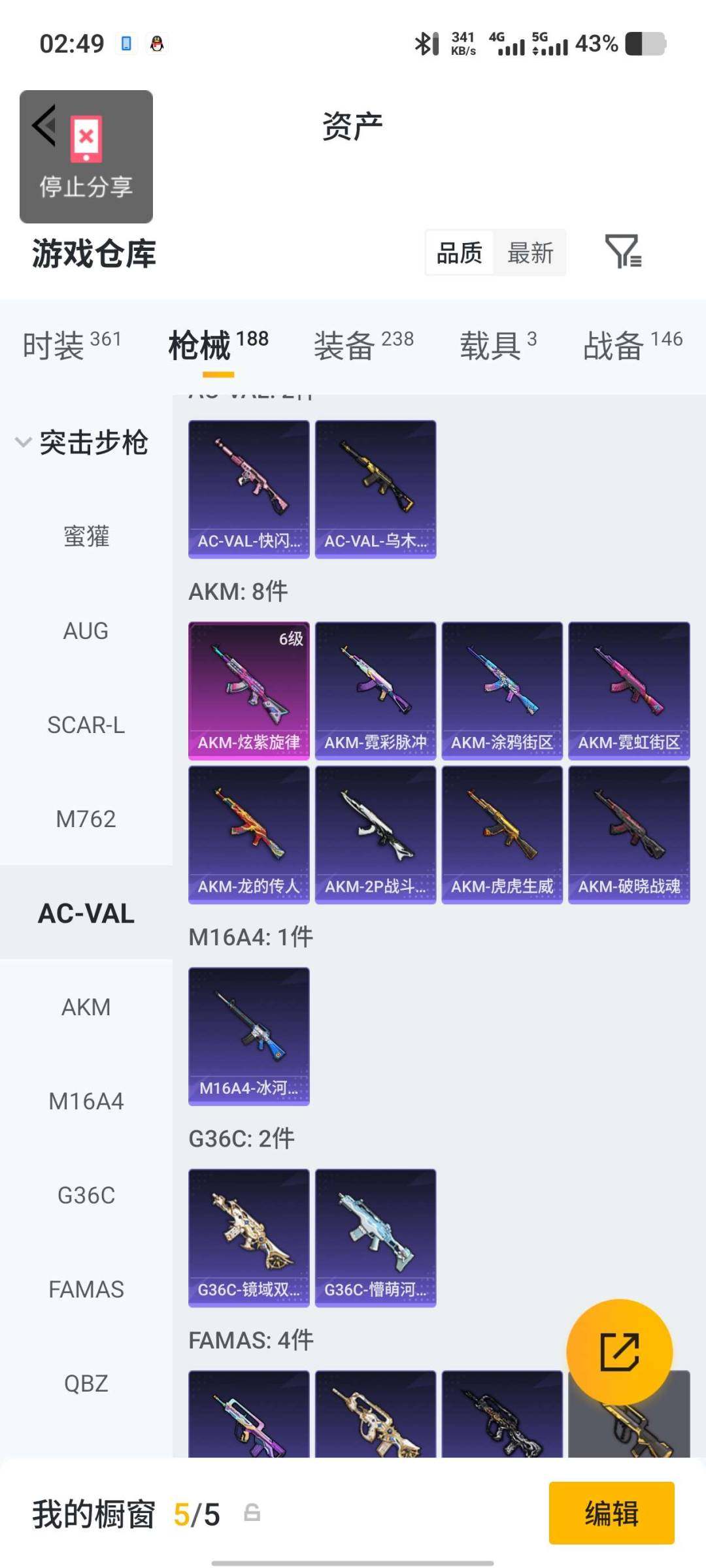Viewport: 706px width, 1568px height.
Task: Select QBZ in the weapon sidebar
Action: click(x=86, y=1383)
